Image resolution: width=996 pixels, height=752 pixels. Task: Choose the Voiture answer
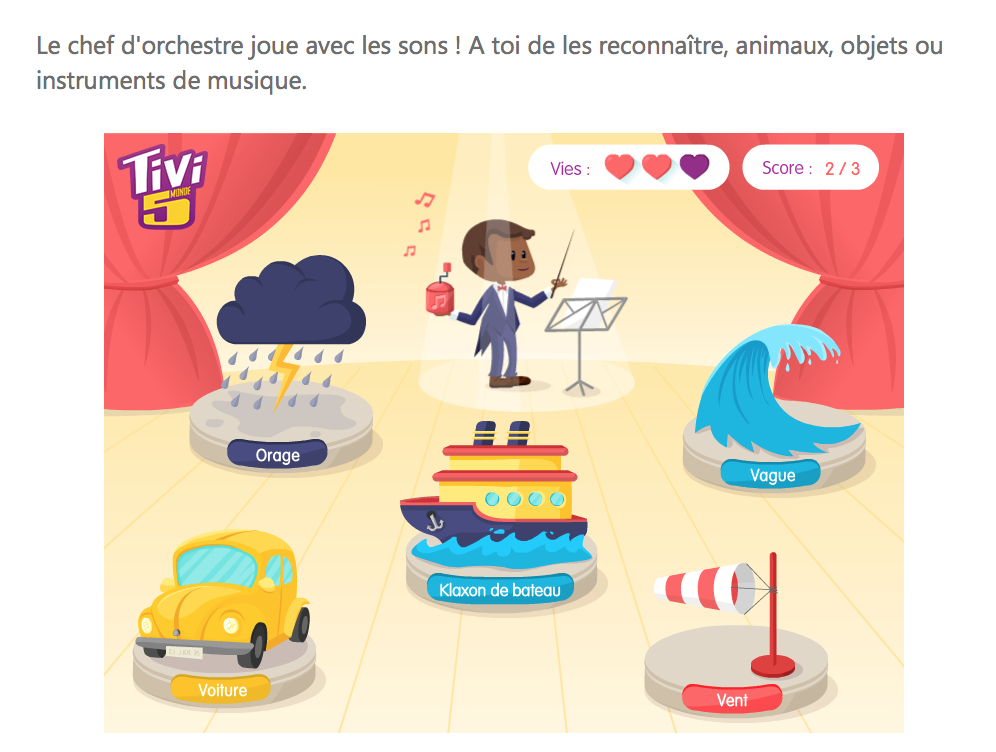click(x=222, y=689)
